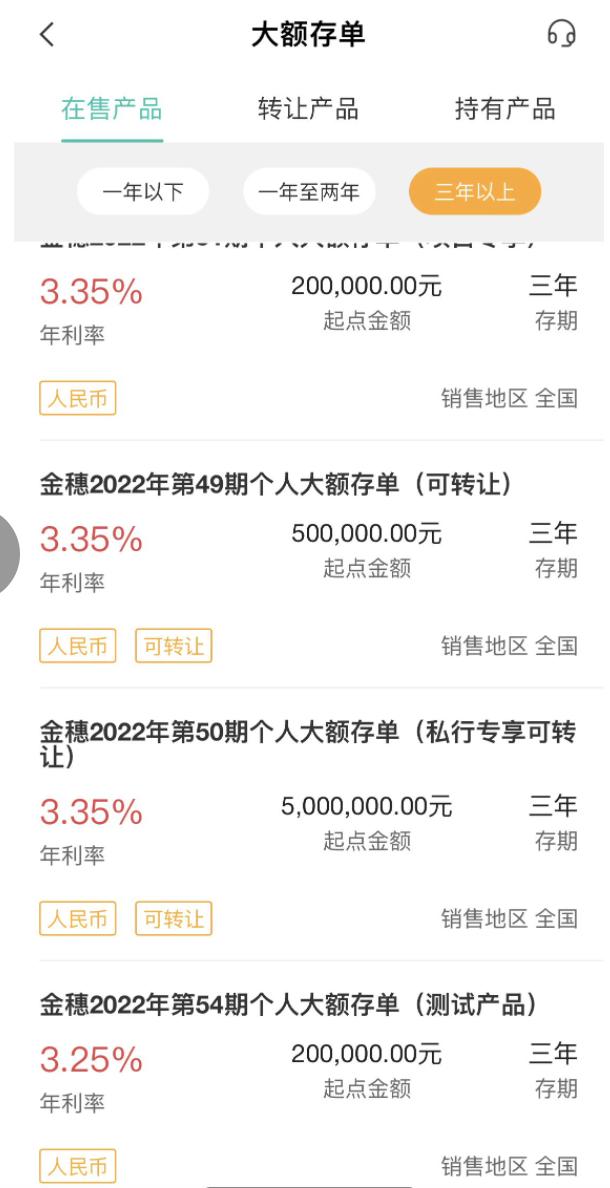Select the 三年以上 filter chip
610x1188 pixels.
click(475, 191)
